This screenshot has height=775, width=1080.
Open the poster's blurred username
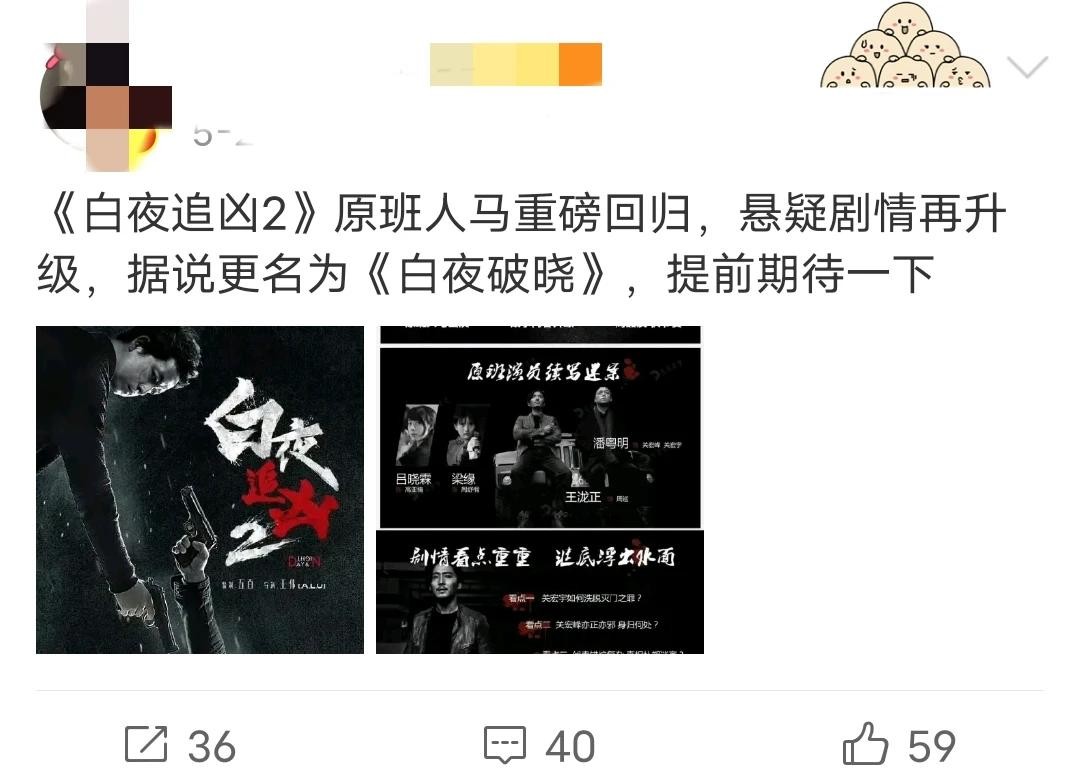(515, 65)
